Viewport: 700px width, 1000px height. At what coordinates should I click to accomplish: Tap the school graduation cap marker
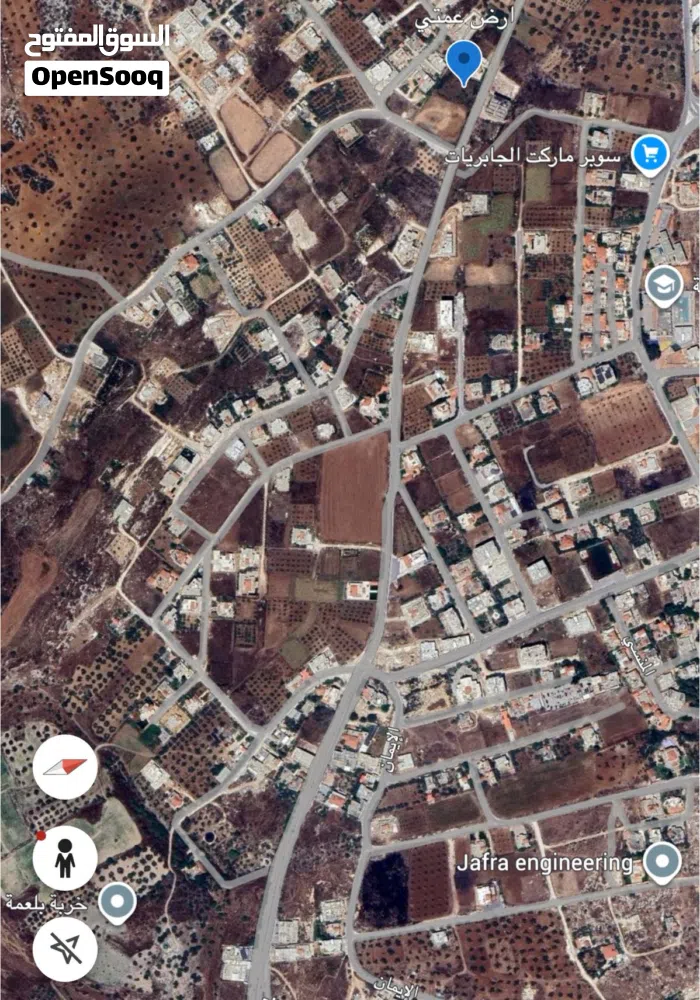(x=663, y=286)
